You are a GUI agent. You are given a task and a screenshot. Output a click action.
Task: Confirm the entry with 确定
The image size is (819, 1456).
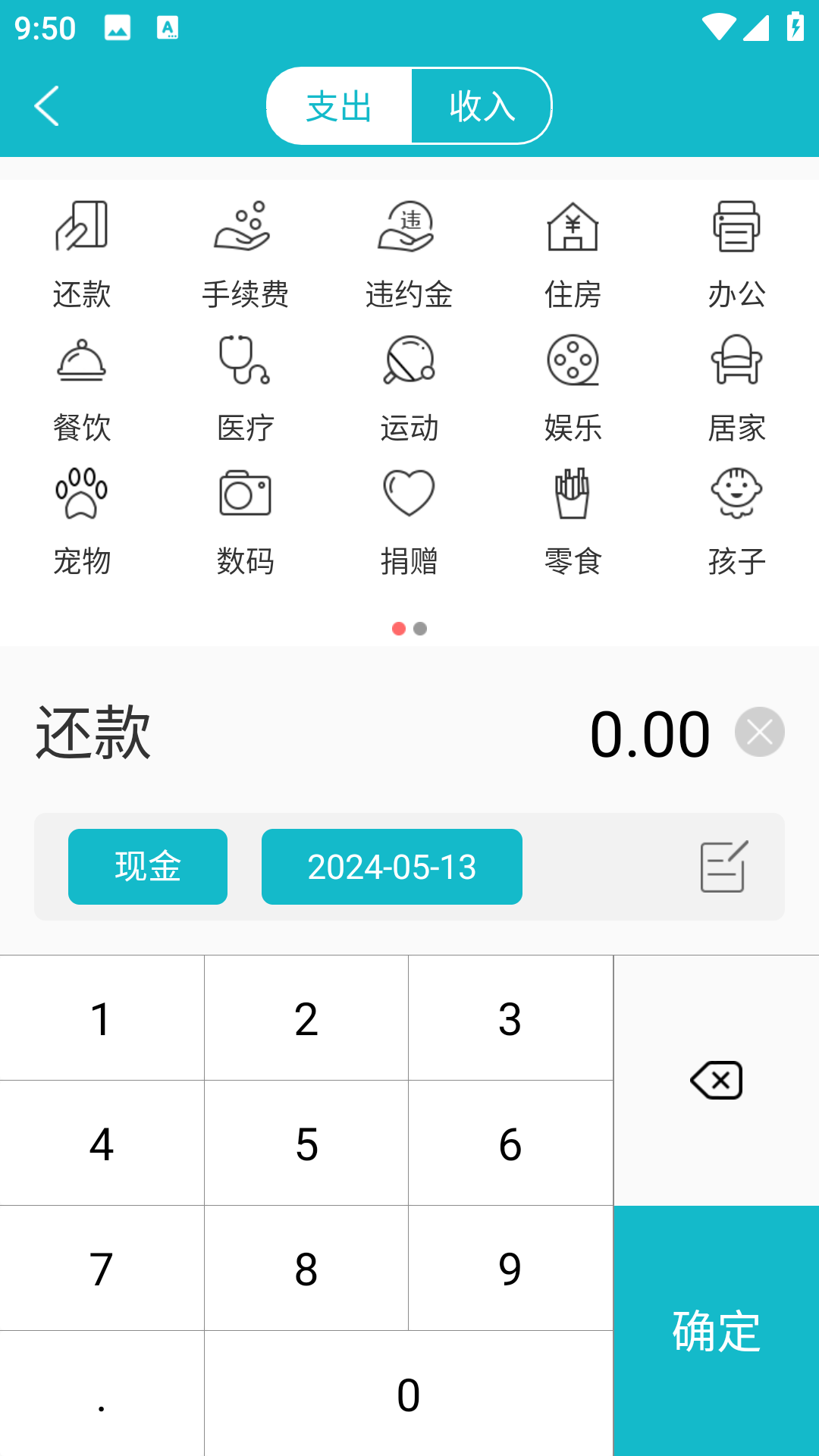coord(716,1331)
